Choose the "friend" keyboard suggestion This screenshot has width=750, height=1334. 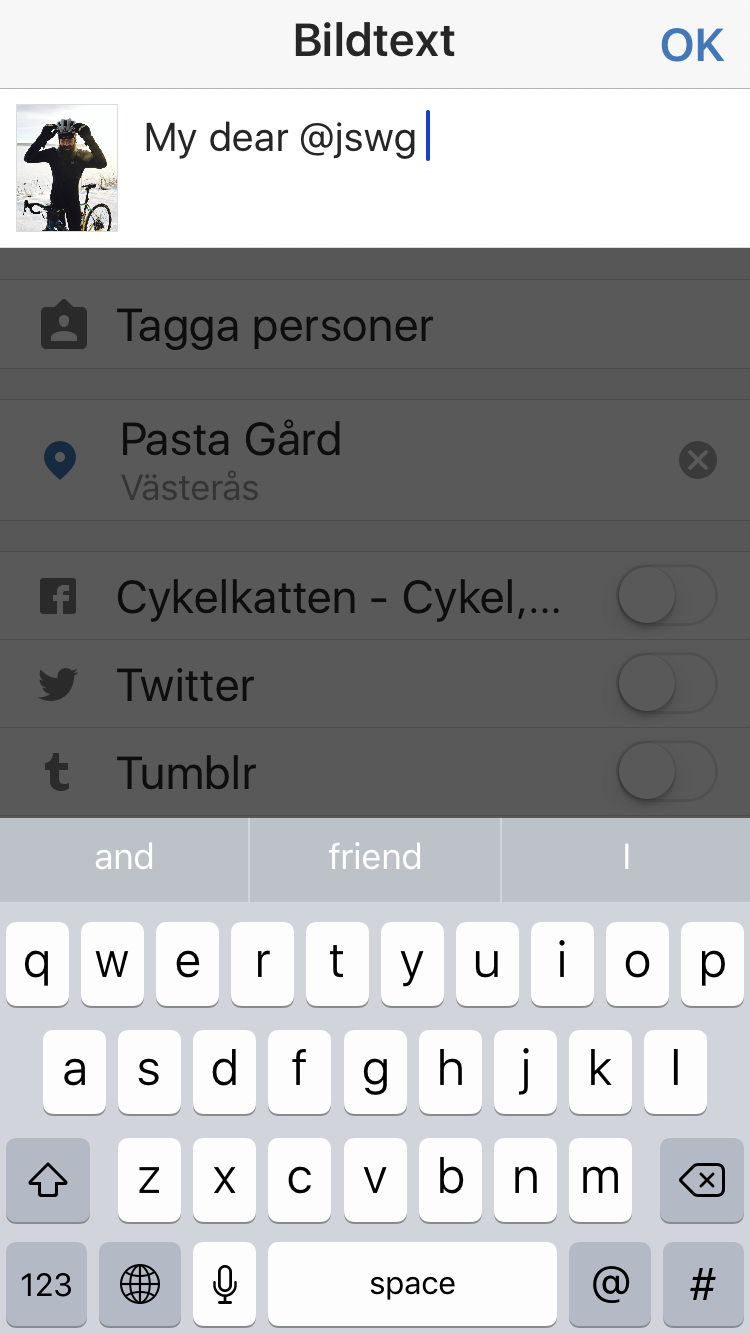pos(375,857)
